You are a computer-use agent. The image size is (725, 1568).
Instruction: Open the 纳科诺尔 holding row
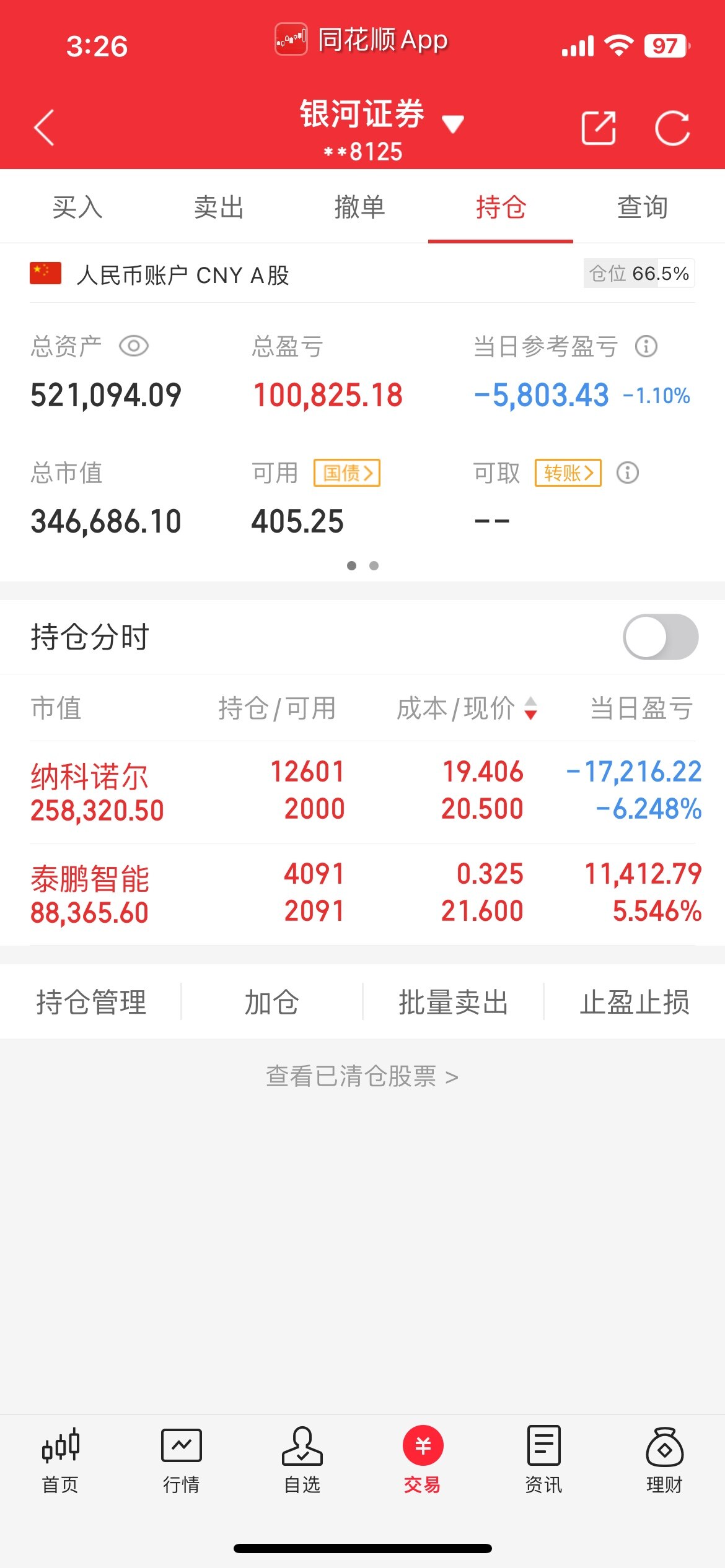point(362,792)
